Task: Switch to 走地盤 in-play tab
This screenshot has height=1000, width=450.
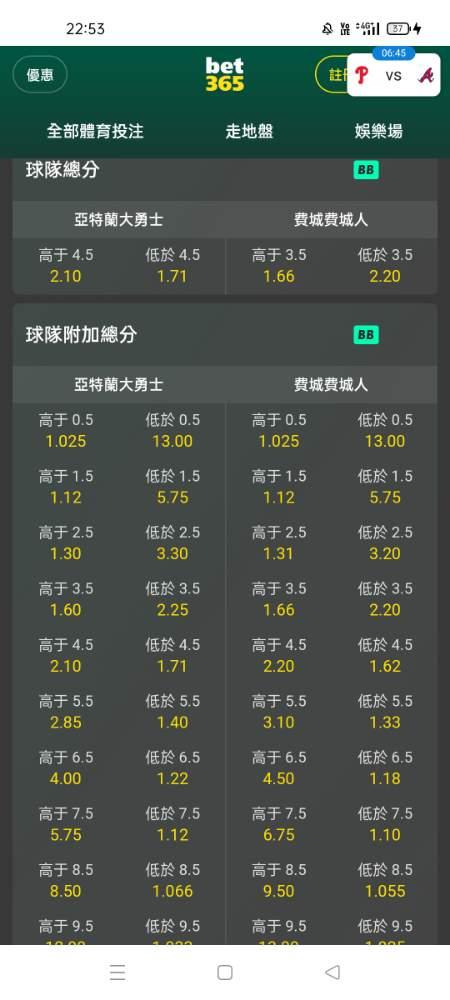Action: pyautogui.click(x=249, y=131)
